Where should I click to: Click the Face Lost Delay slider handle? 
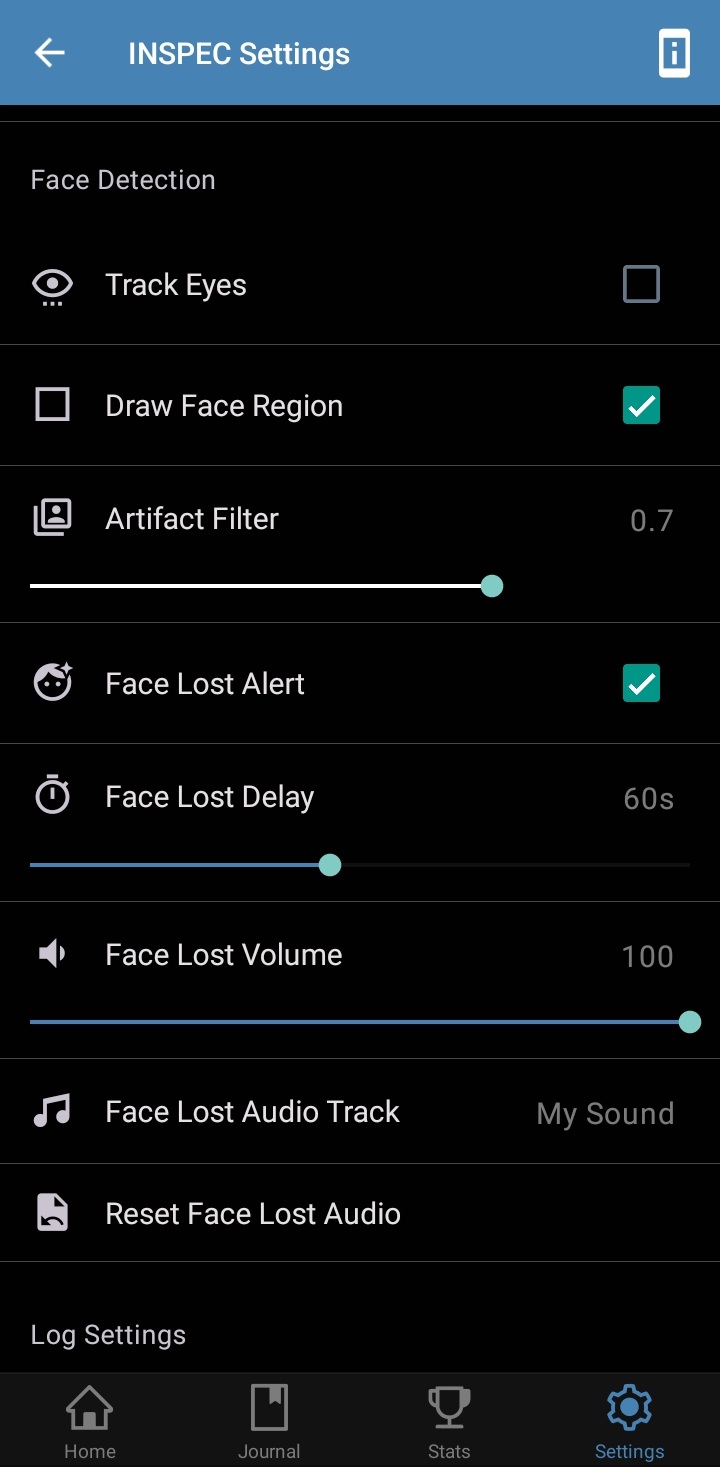(x=330, y=864)
